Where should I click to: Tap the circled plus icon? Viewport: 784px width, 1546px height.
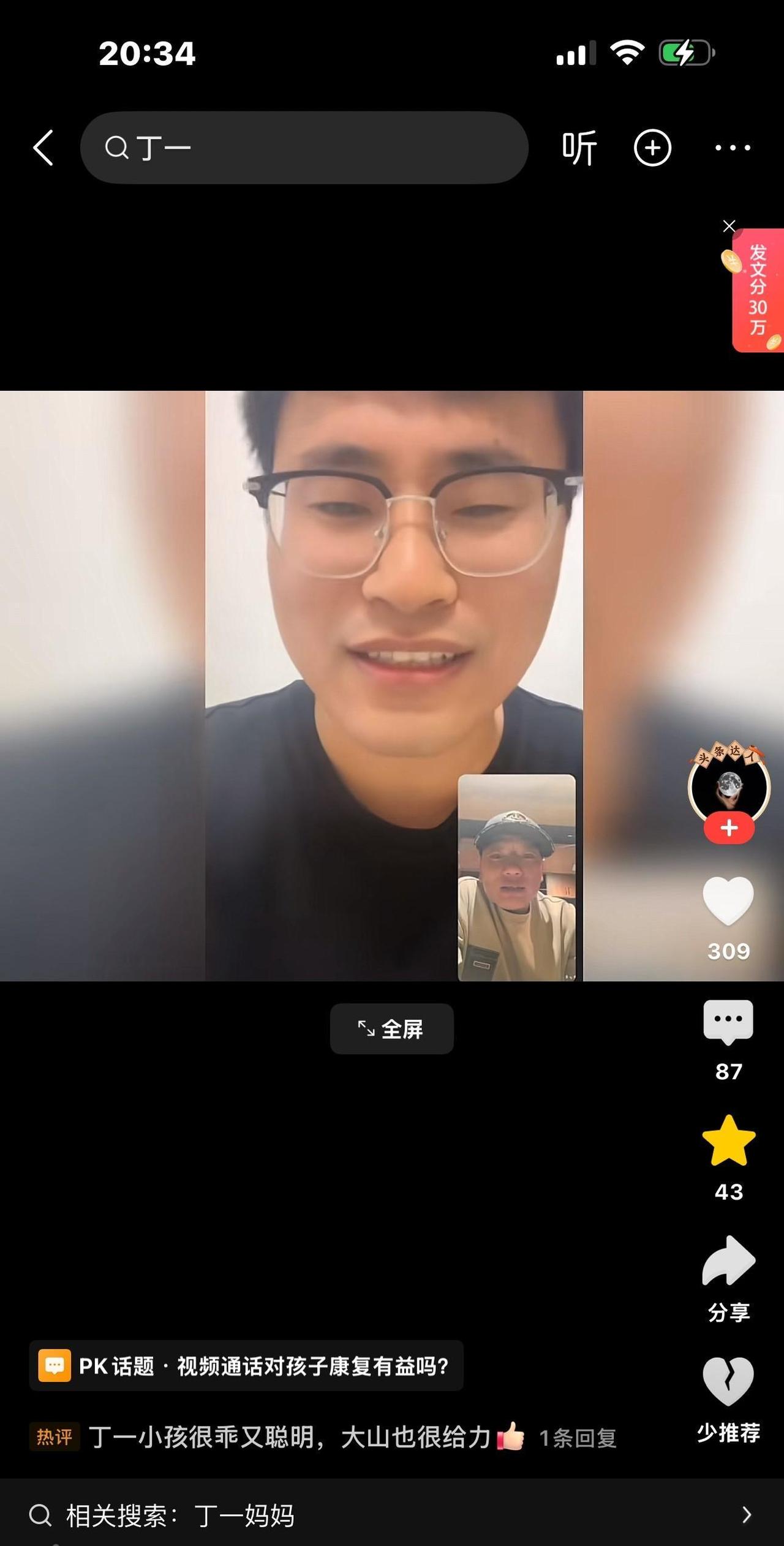point(652,148)
